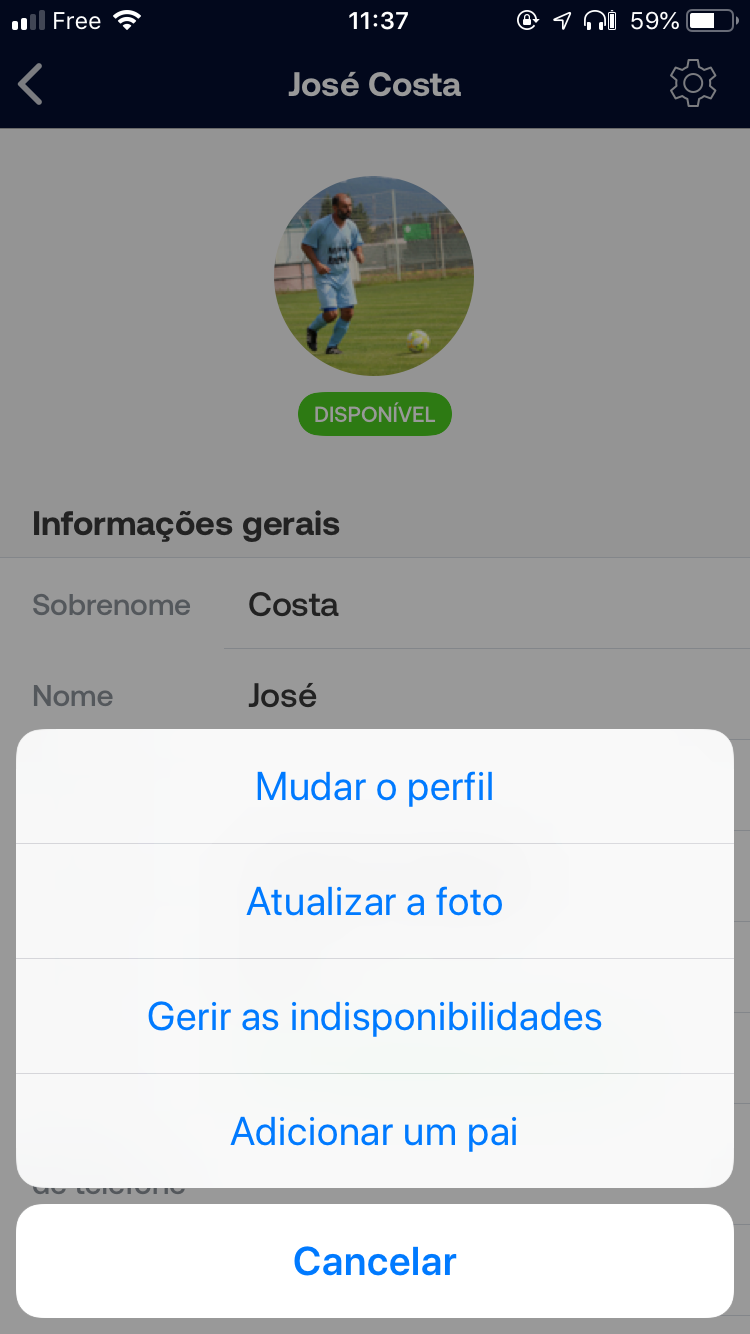
Task: Tap the back chevron arrow
Action: coord(30,84)
